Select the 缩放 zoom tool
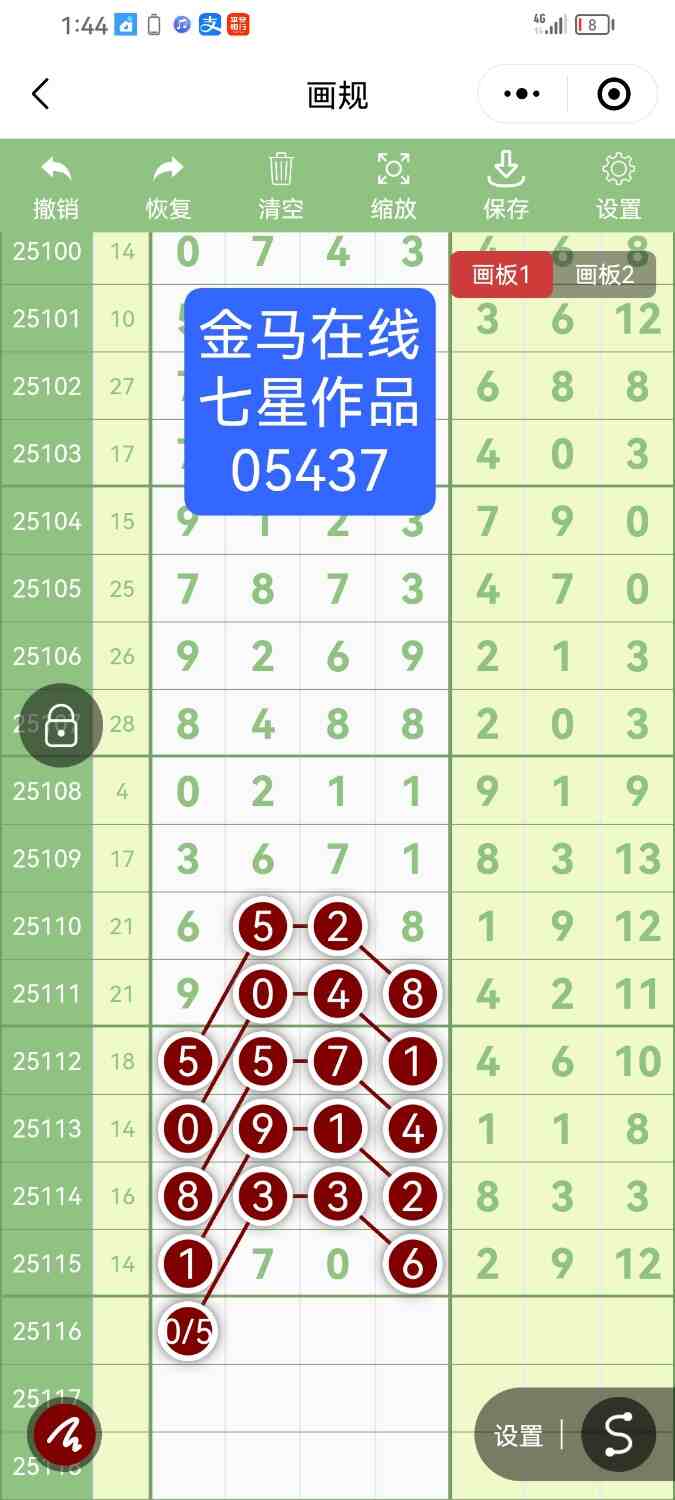The height and width of the screenshot is (1500, 675). [393, 186]
